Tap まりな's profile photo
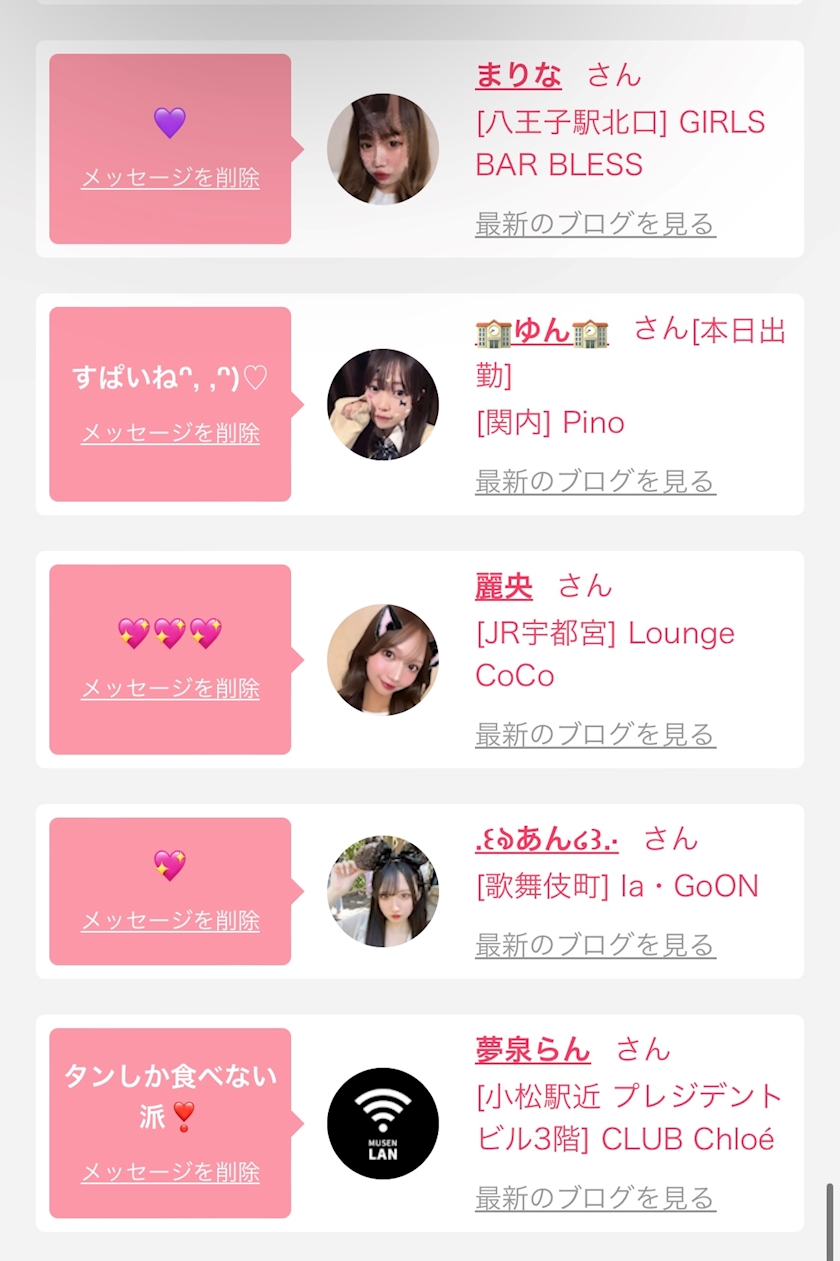 (x=382, y=149)
